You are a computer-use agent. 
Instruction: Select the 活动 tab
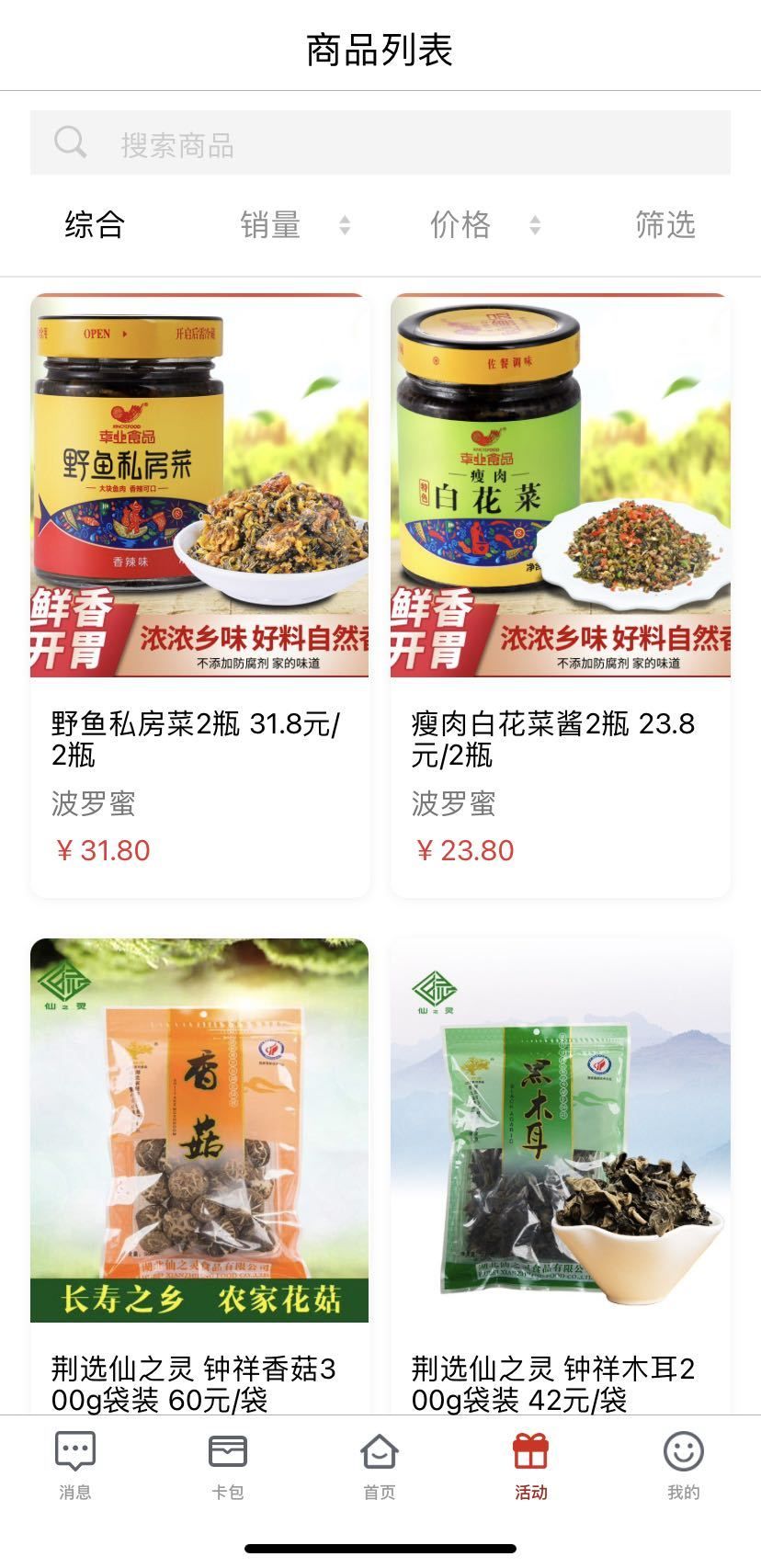point(531,1465)
